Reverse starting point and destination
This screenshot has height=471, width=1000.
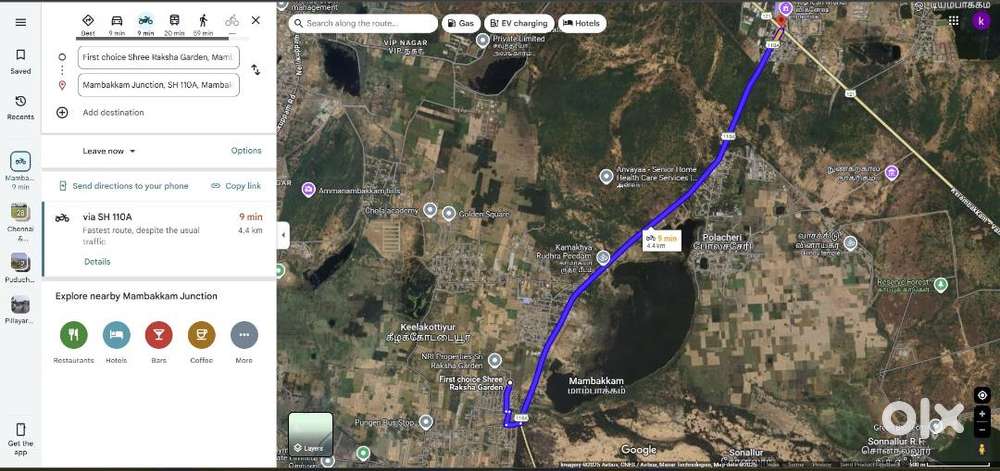point(256,70)
